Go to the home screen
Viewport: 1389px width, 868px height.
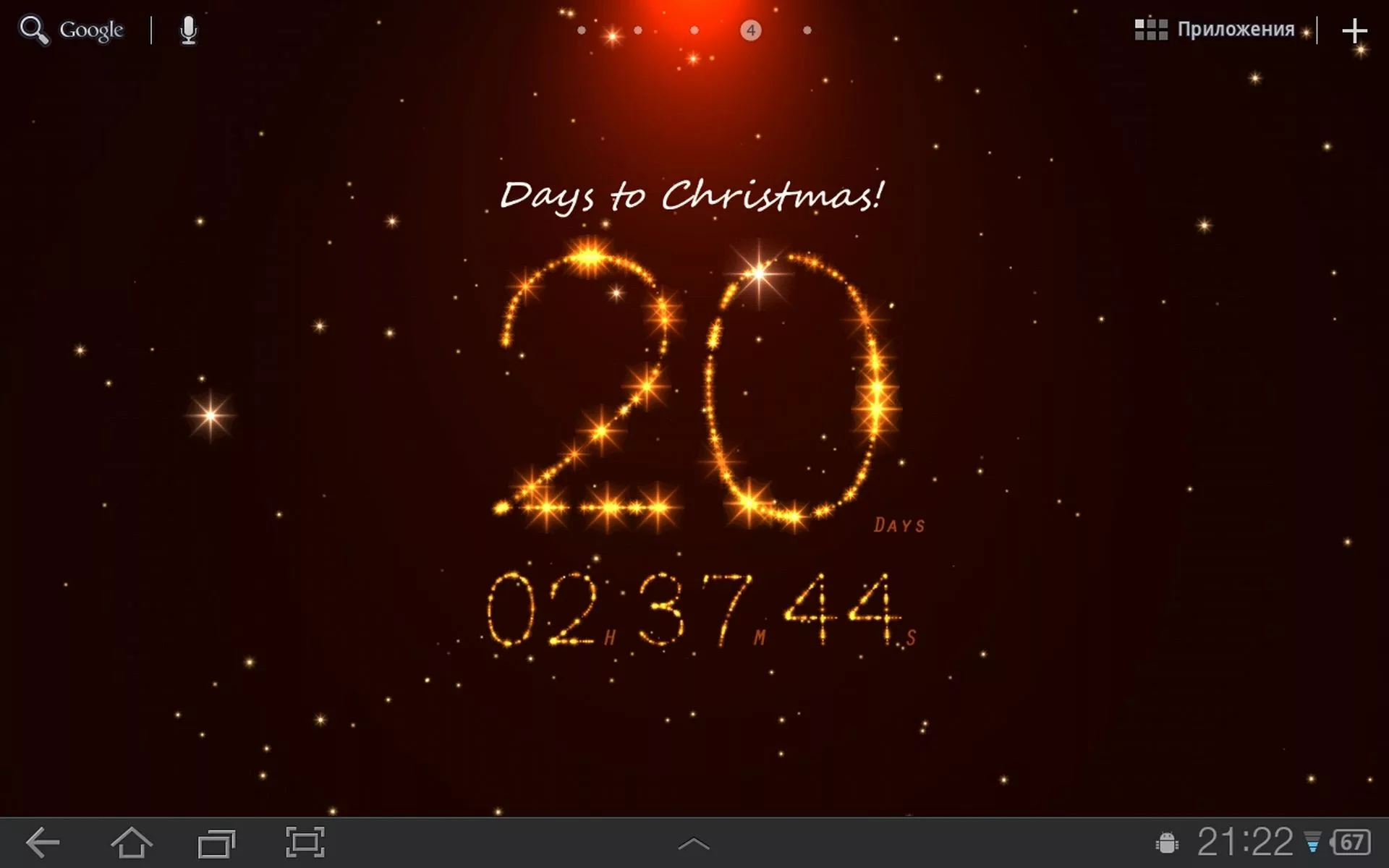point(131,843)
